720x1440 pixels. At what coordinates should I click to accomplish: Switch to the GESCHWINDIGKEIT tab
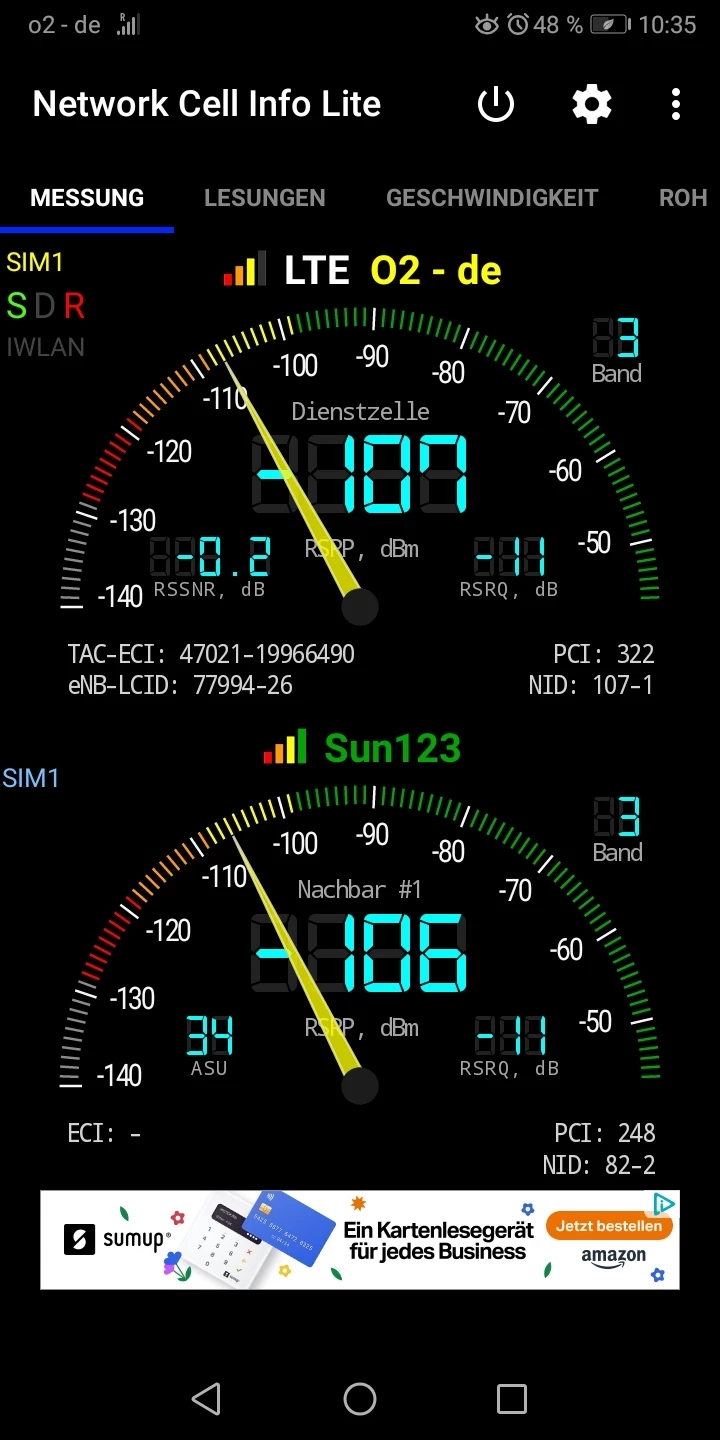point(492,198)
